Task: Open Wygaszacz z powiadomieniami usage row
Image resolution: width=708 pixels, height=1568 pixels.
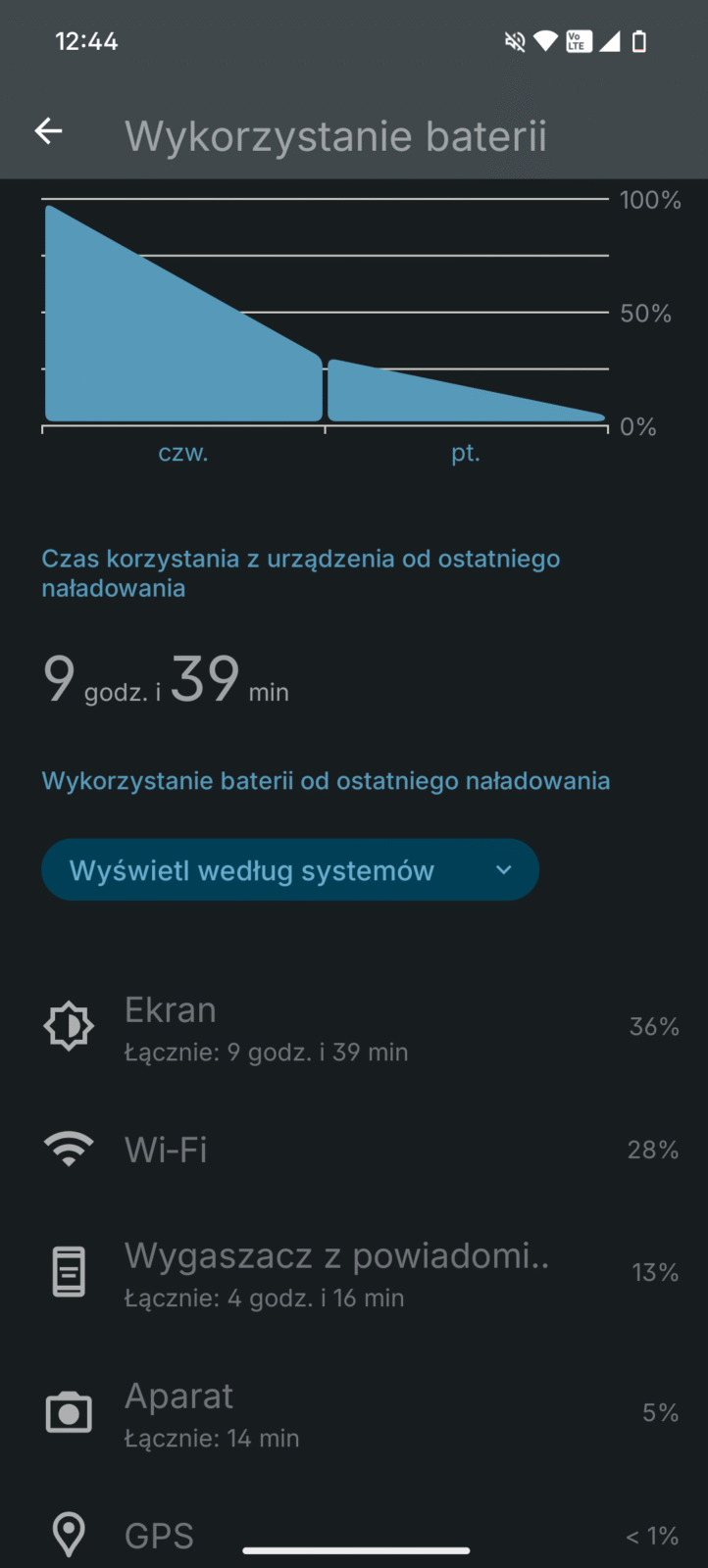Action: [353, 1272]
